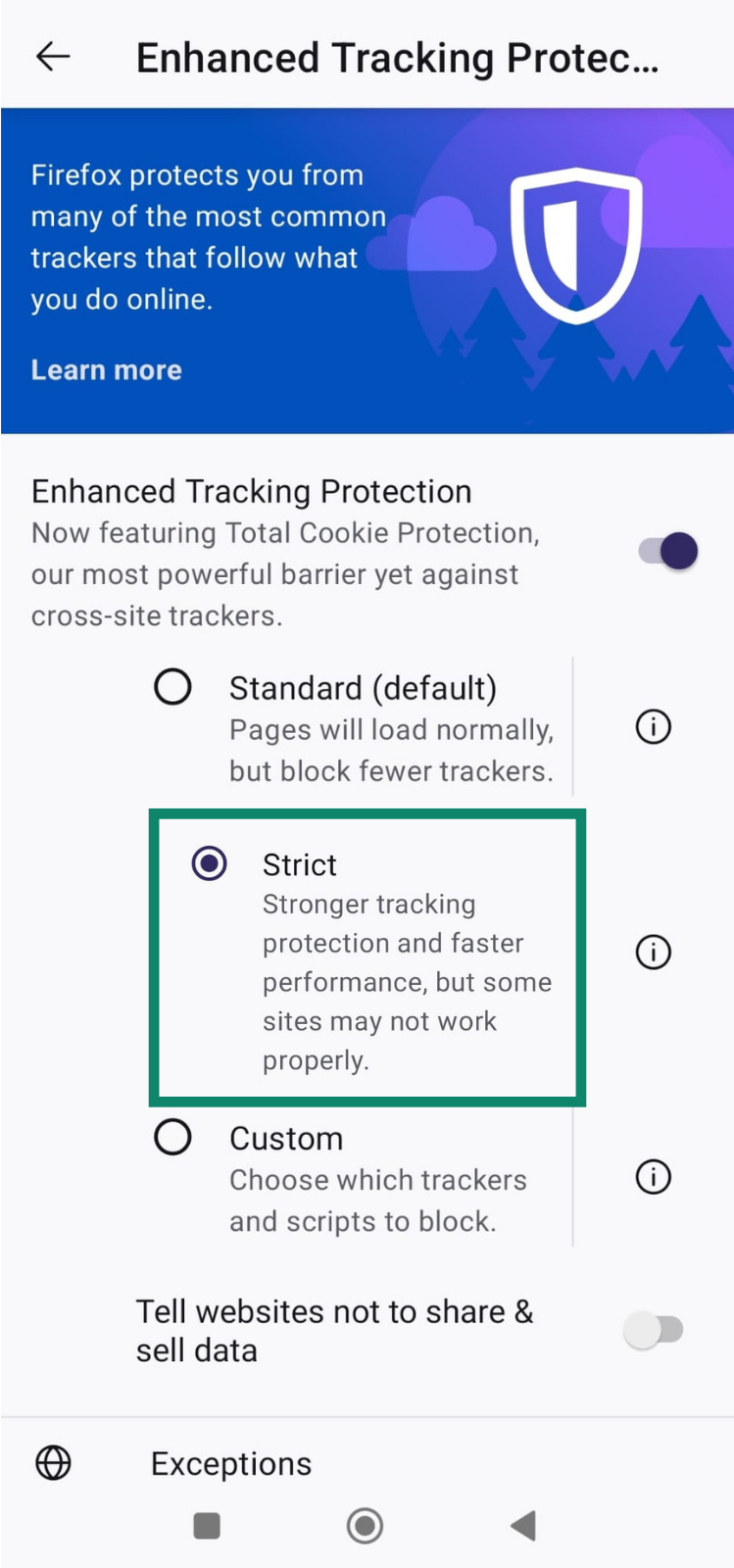Open Exceptions settings
Image resolution: width=734 pixels, height=1568 pixels.
(x=231, y=1463)
